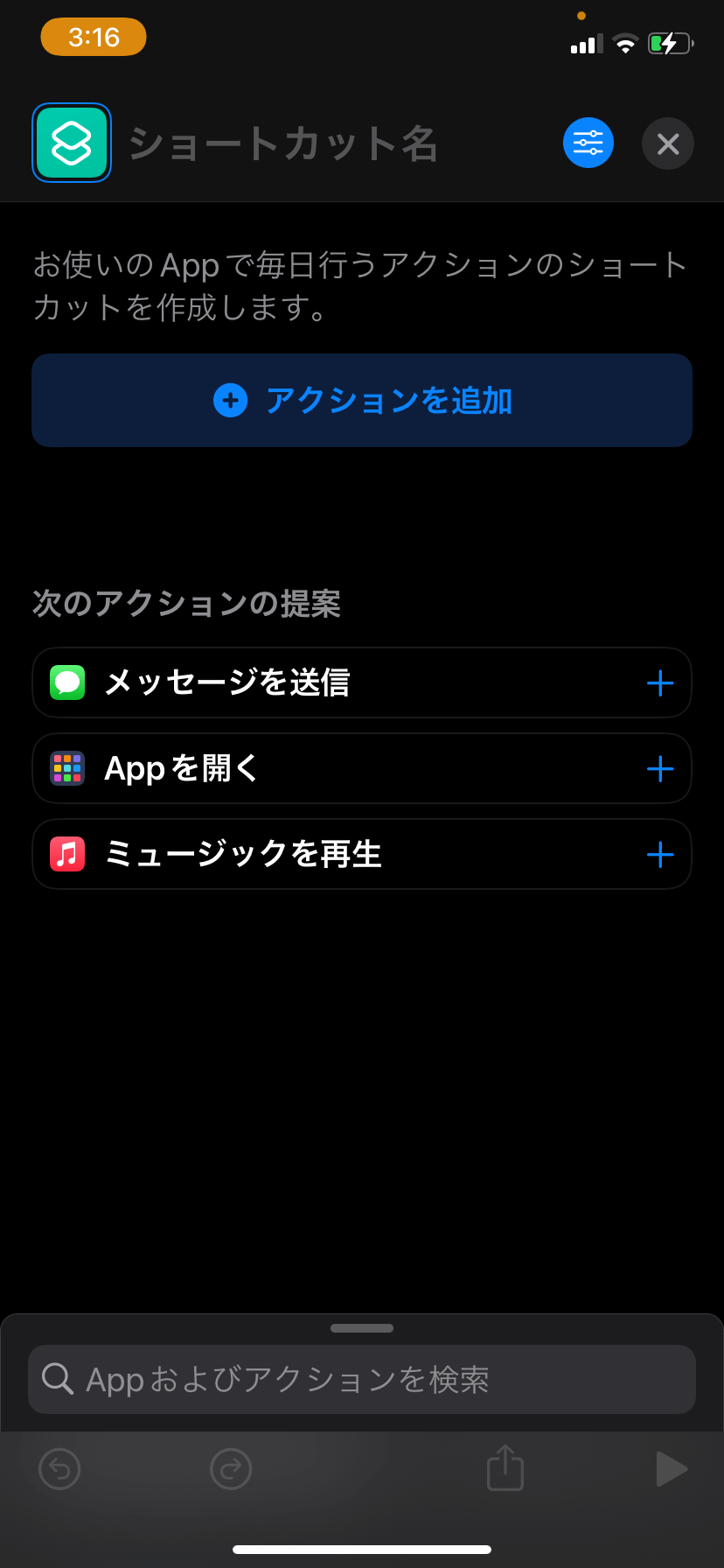Viewport: 724px width, 1568px height.
Task: Add the Appを開く action
Action: click(660, 769)
